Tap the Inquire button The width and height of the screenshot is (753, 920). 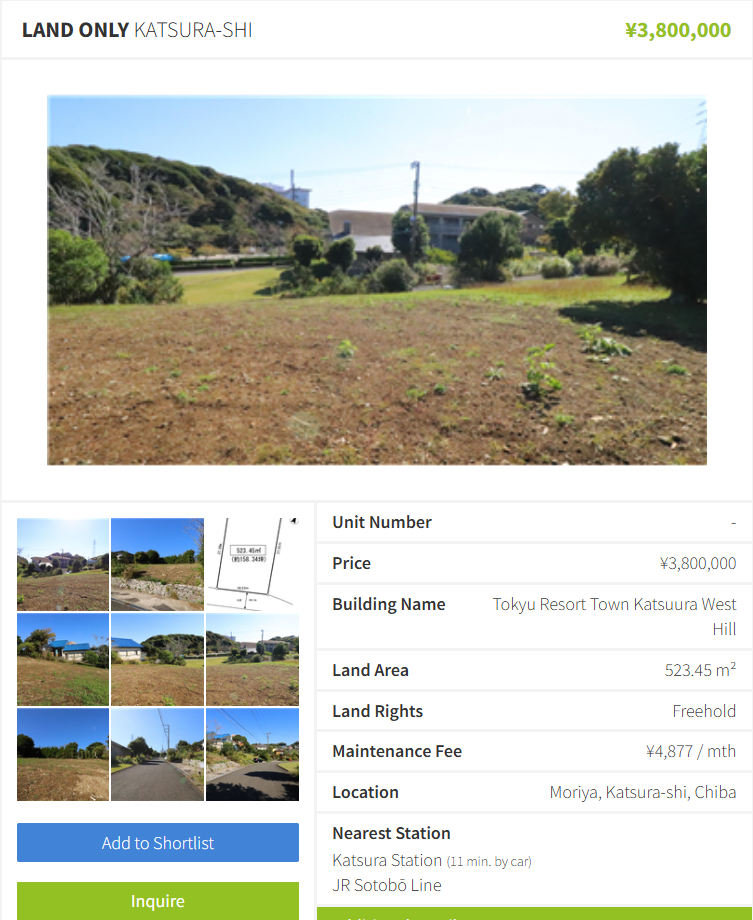click(x=158, y=901)
